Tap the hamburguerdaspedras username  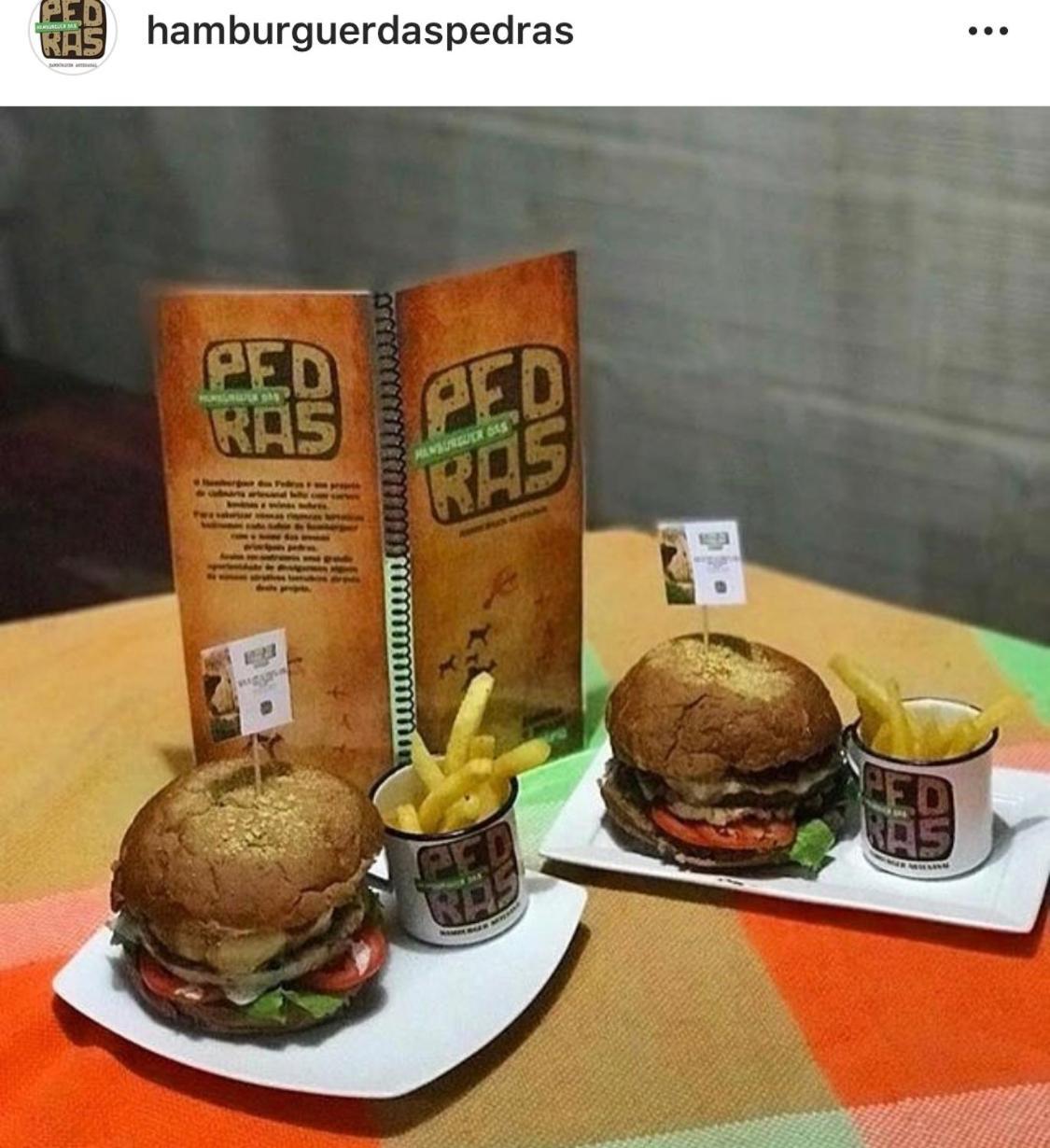(x=360, y=31)
